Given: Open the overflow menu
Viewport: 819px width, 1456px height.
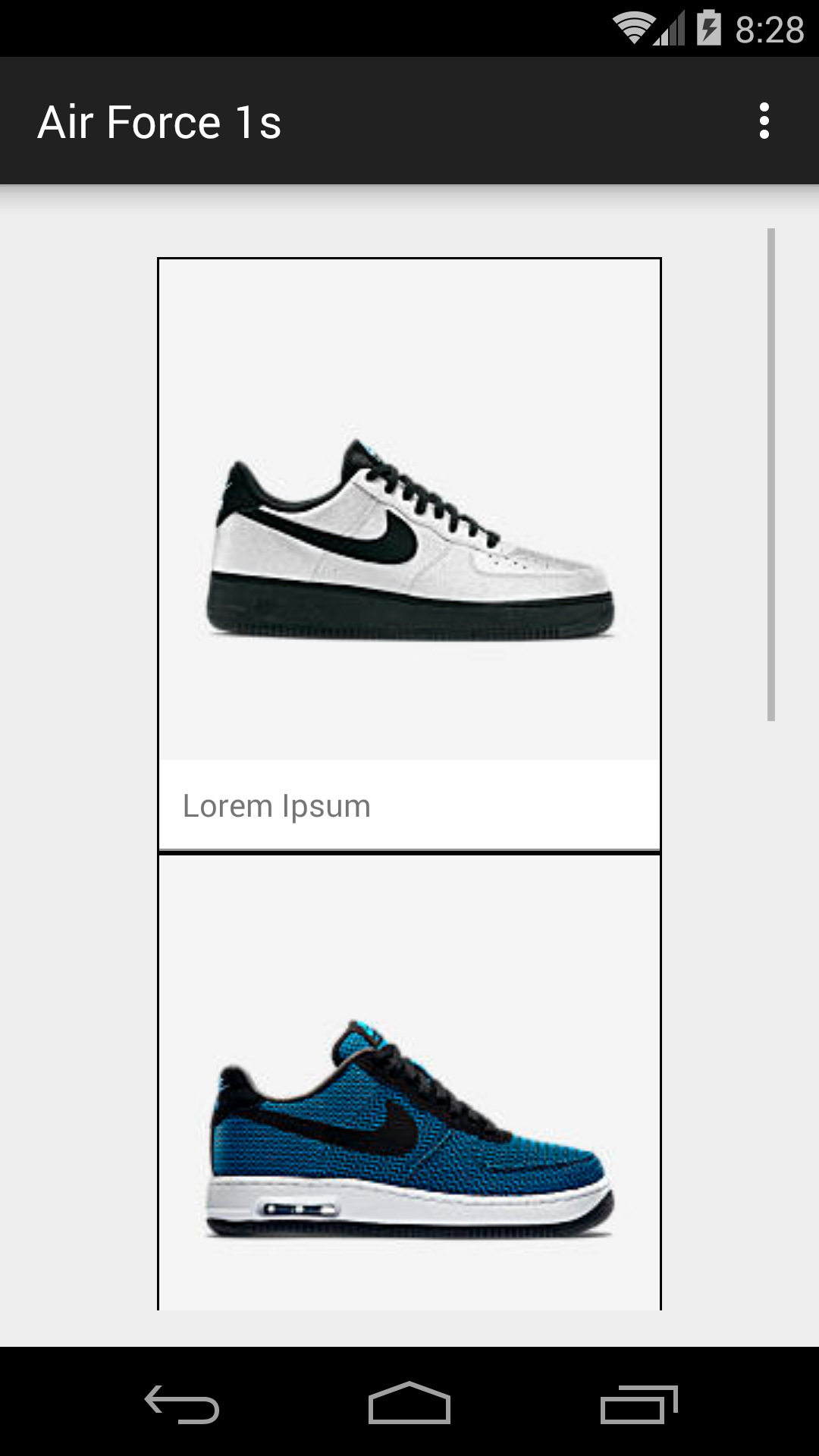Looking at the screenshot, I should pos(764,121).
